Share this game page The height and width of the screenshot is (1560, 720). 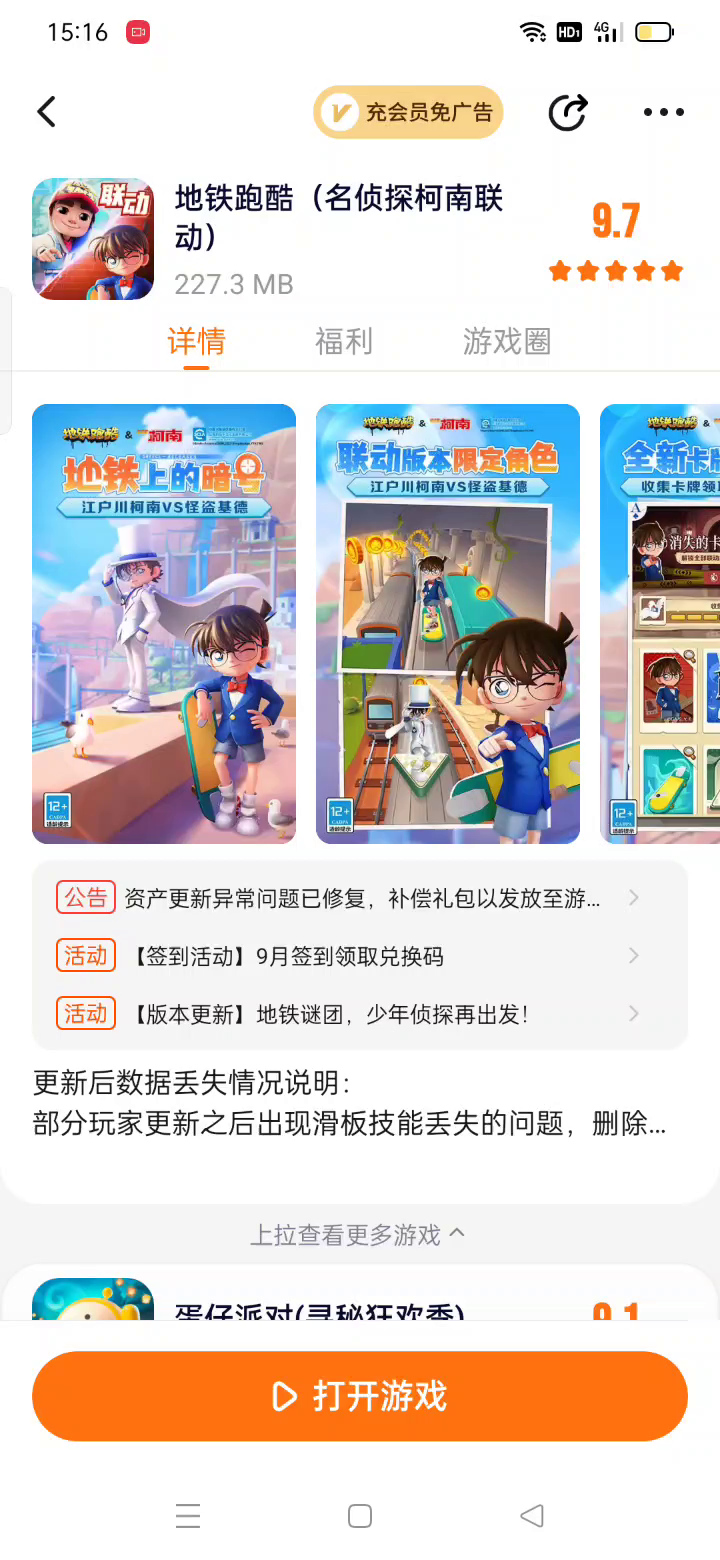(x=568, y=112)
